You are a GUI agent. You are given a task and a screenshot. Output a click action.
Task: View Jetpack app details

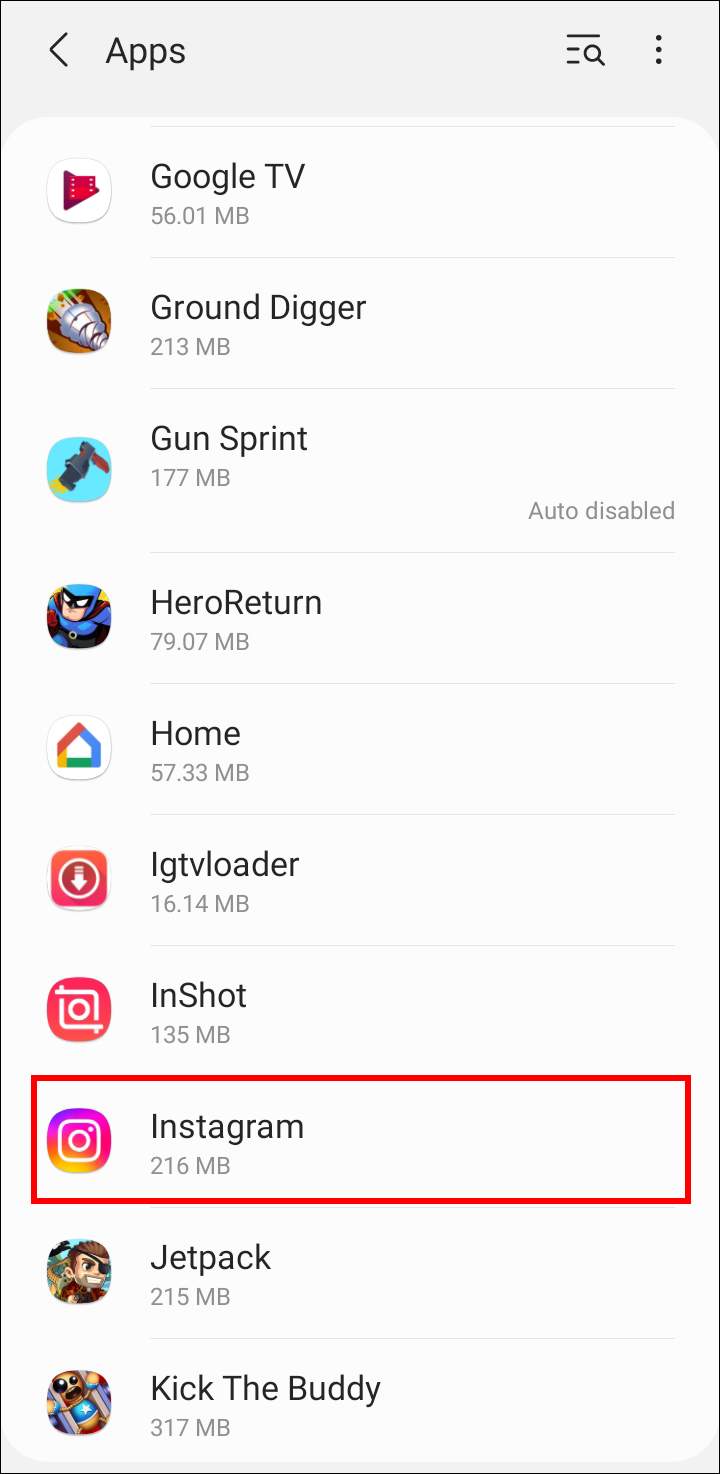[x=360, y=1274]
